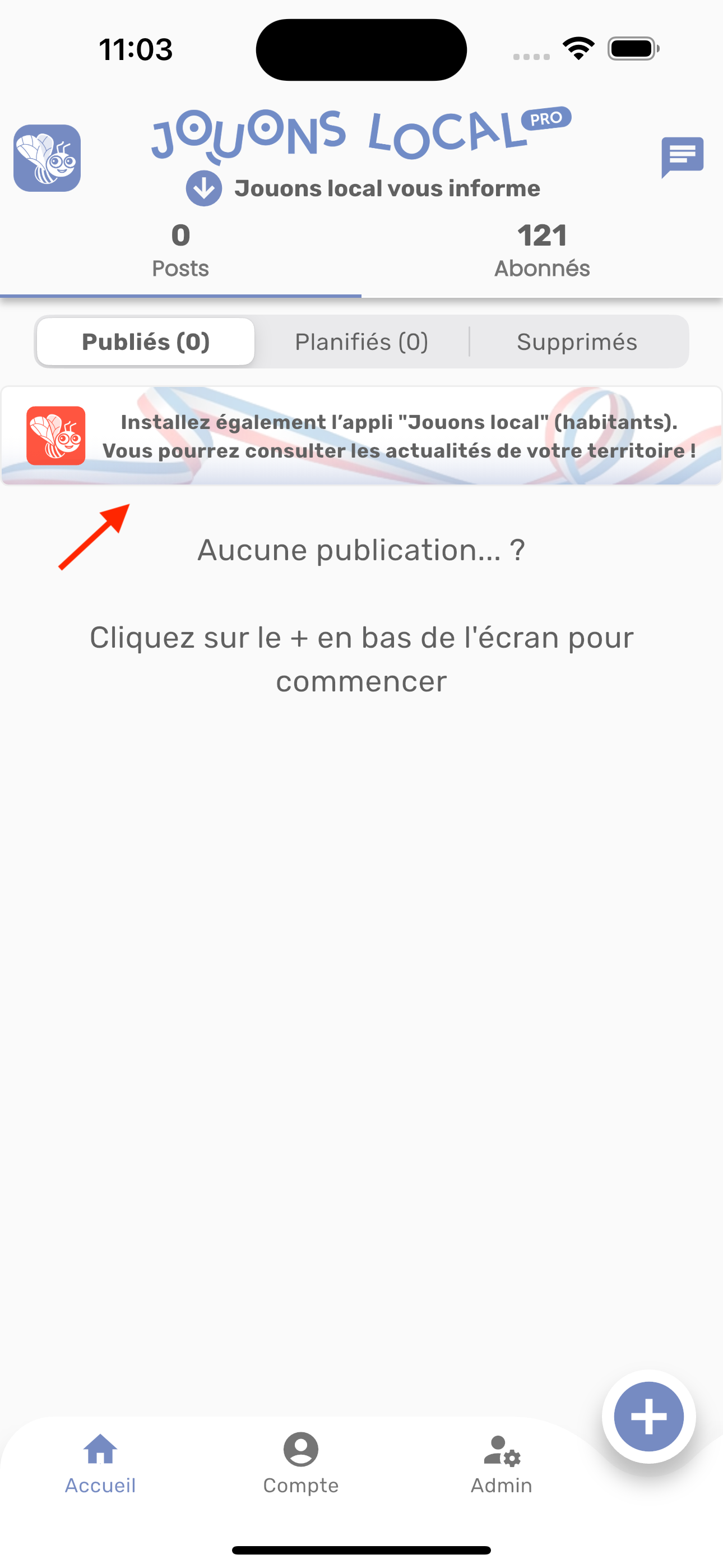This screenshot has height=1568, width=723.
Task: Switch to the Abonnés tab
Action: (x=541, y=251)
